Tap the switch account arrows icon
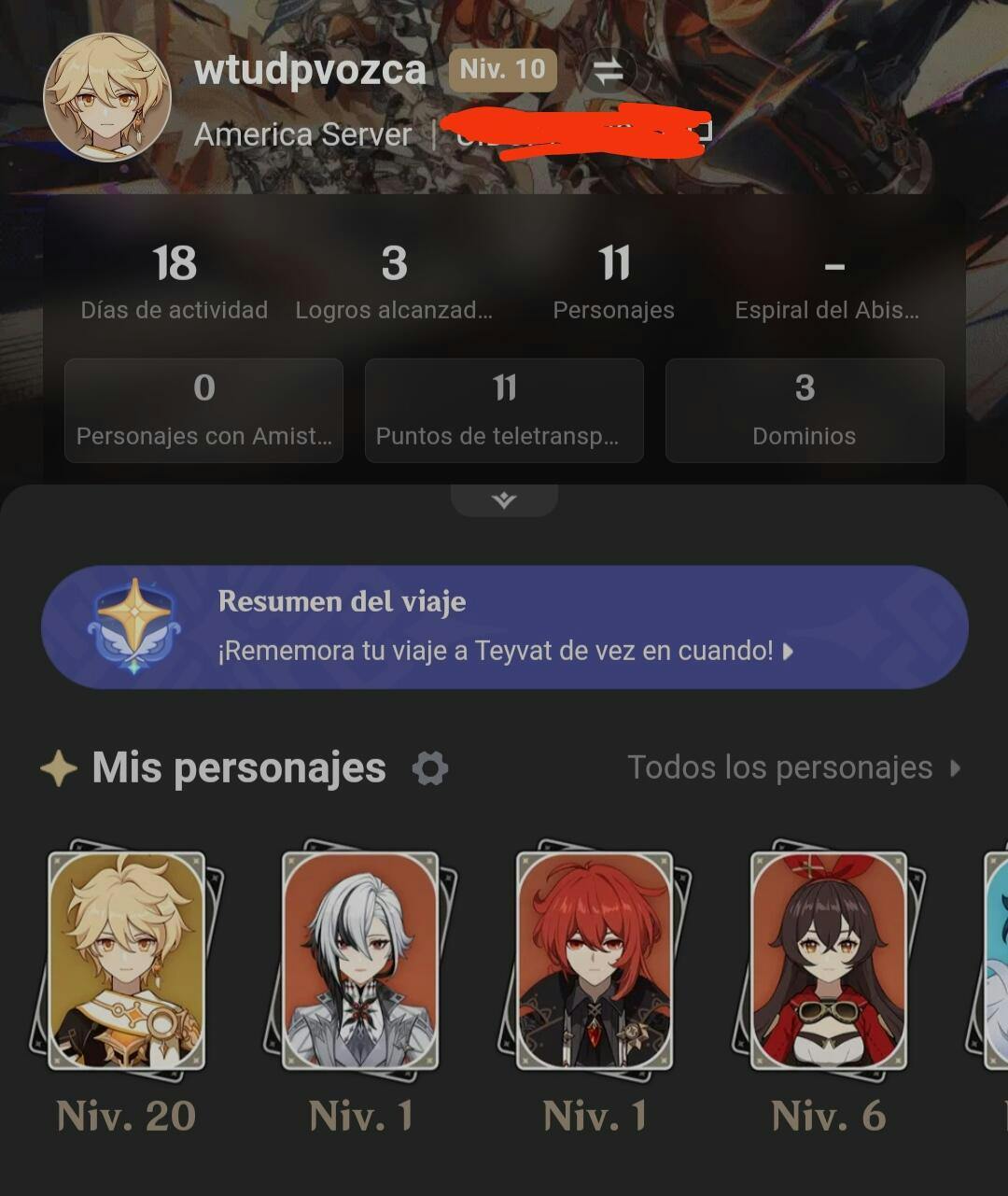 [x=609, y=70]
